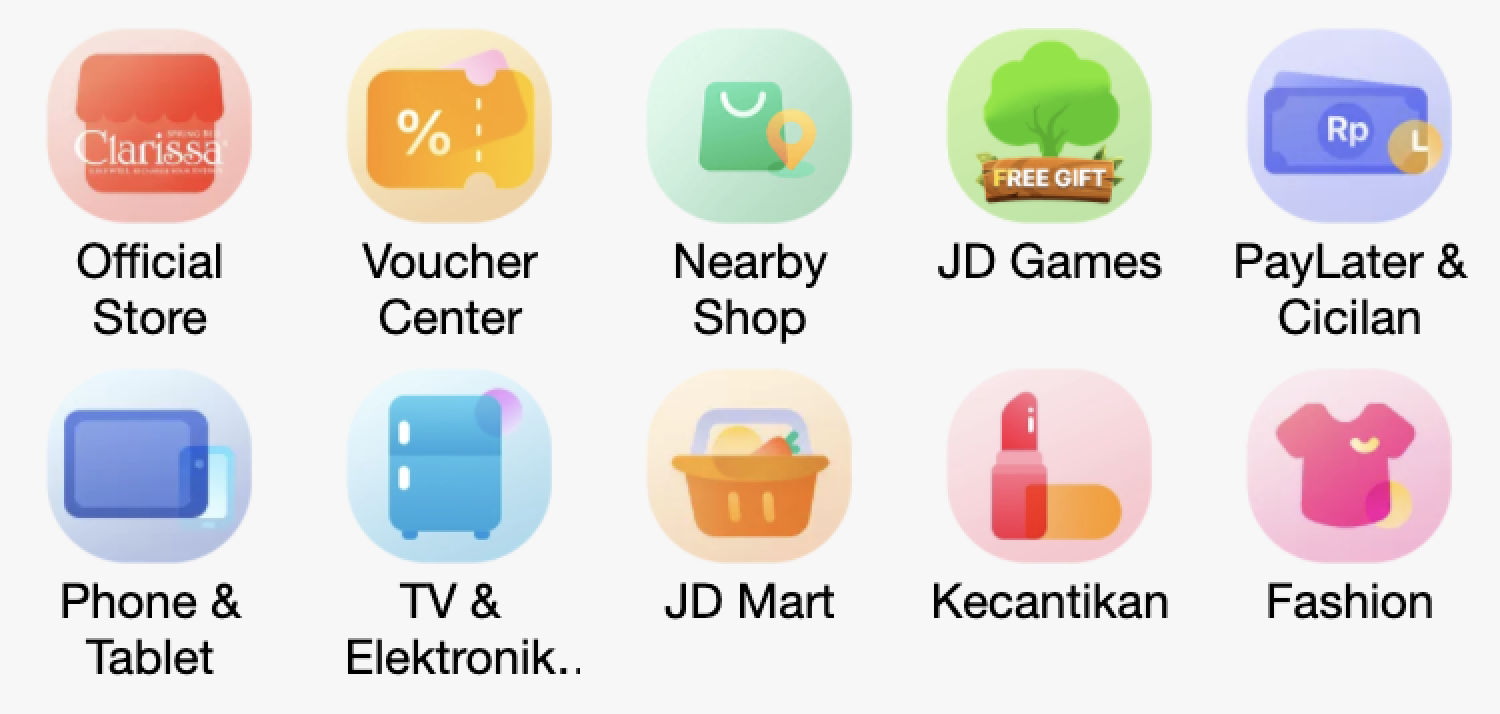Tap the Fashion category
Screen dimensions: 1500x714
1349,467
